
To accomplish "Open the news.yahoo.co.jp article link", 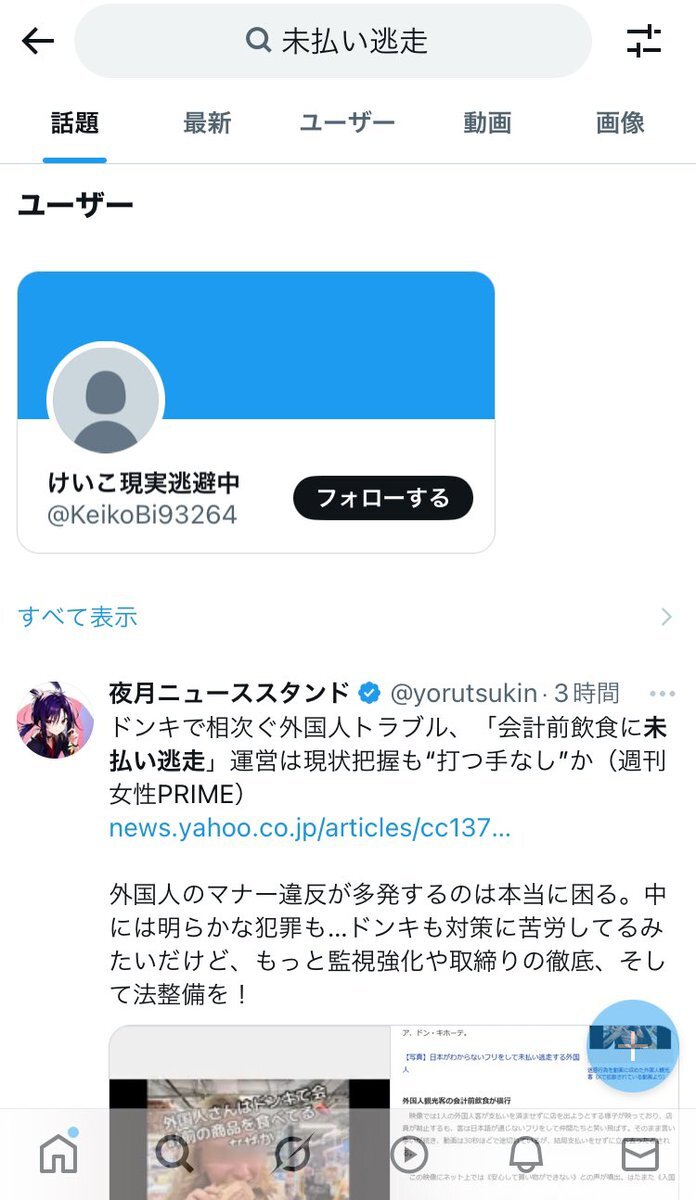I will pos(309,828).
